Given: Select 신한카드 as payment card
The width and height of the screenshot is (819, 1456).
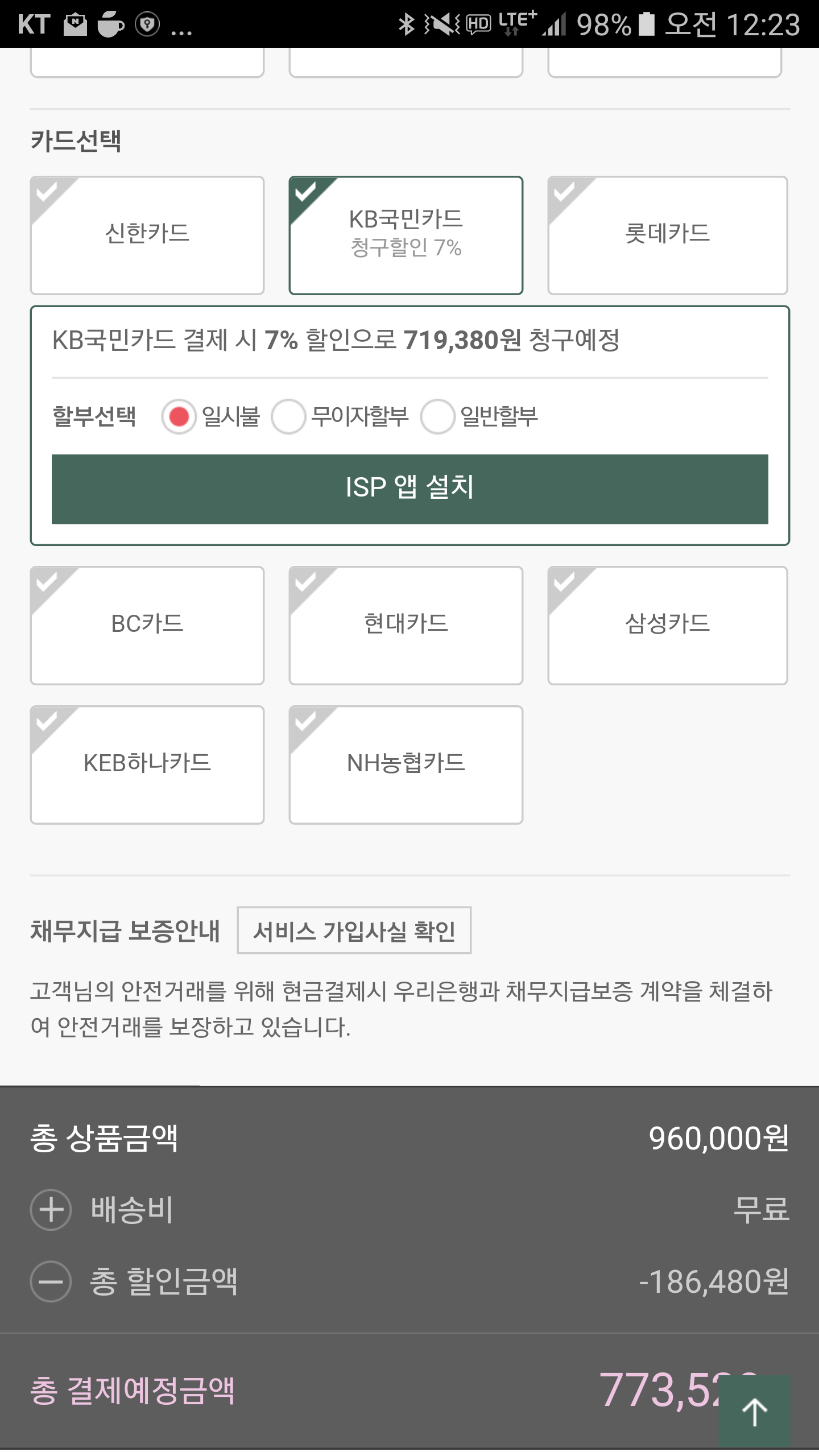Looking at the screenshot, I should [147, 235].
